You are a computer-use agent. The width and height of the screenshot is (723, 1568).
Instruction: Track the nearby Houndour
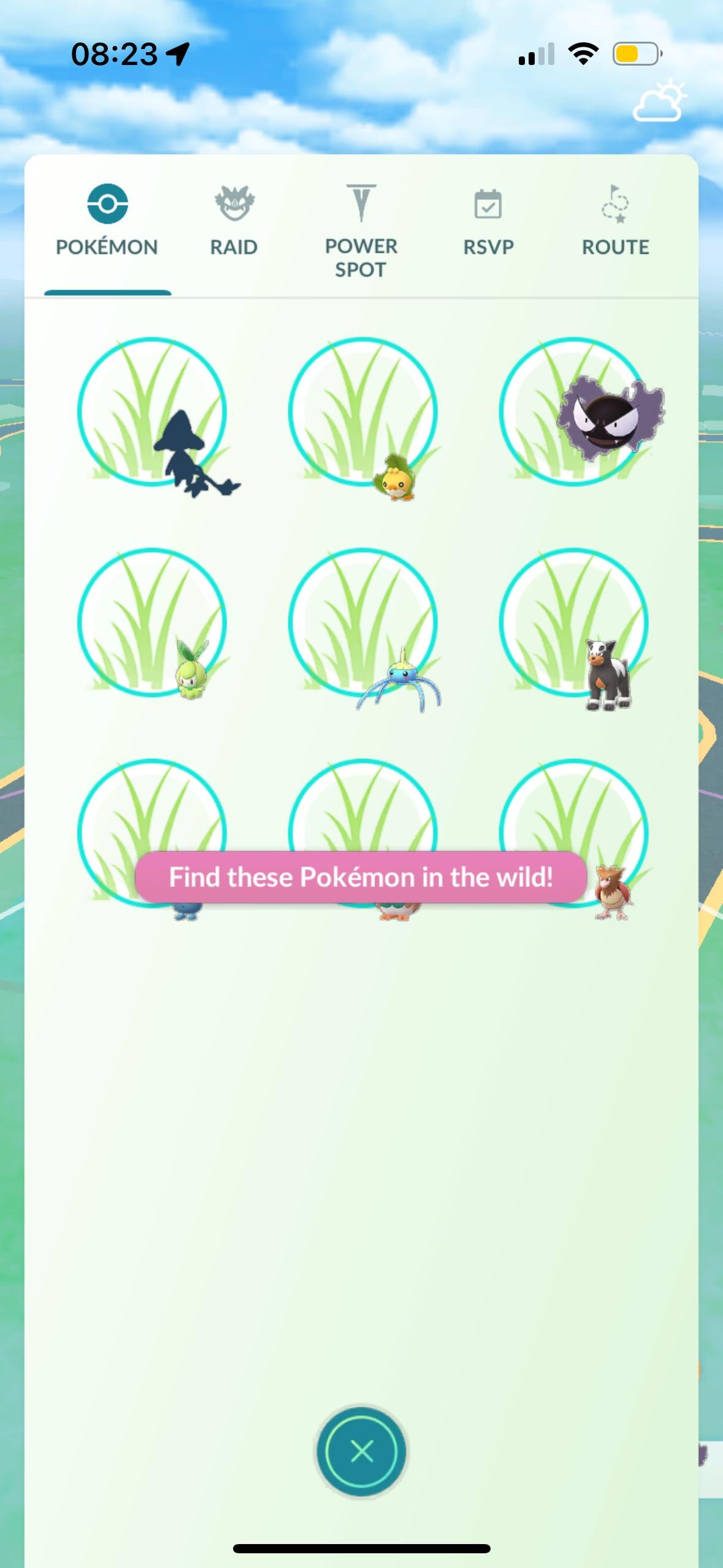[x=574, y=623]
